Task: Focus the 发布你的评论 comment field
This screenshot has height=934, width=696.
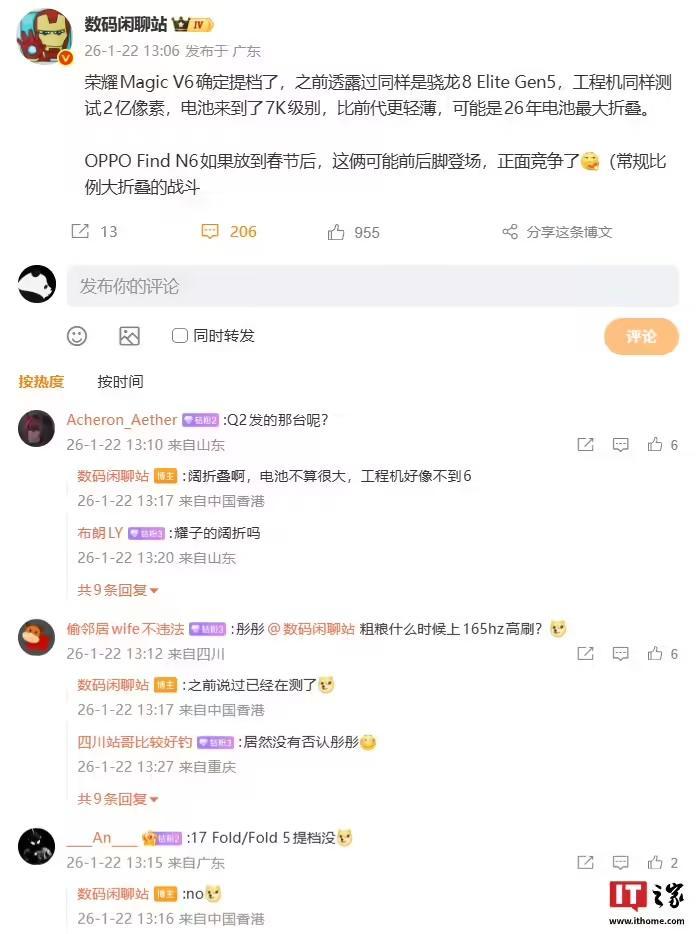Action: (372, 286)
